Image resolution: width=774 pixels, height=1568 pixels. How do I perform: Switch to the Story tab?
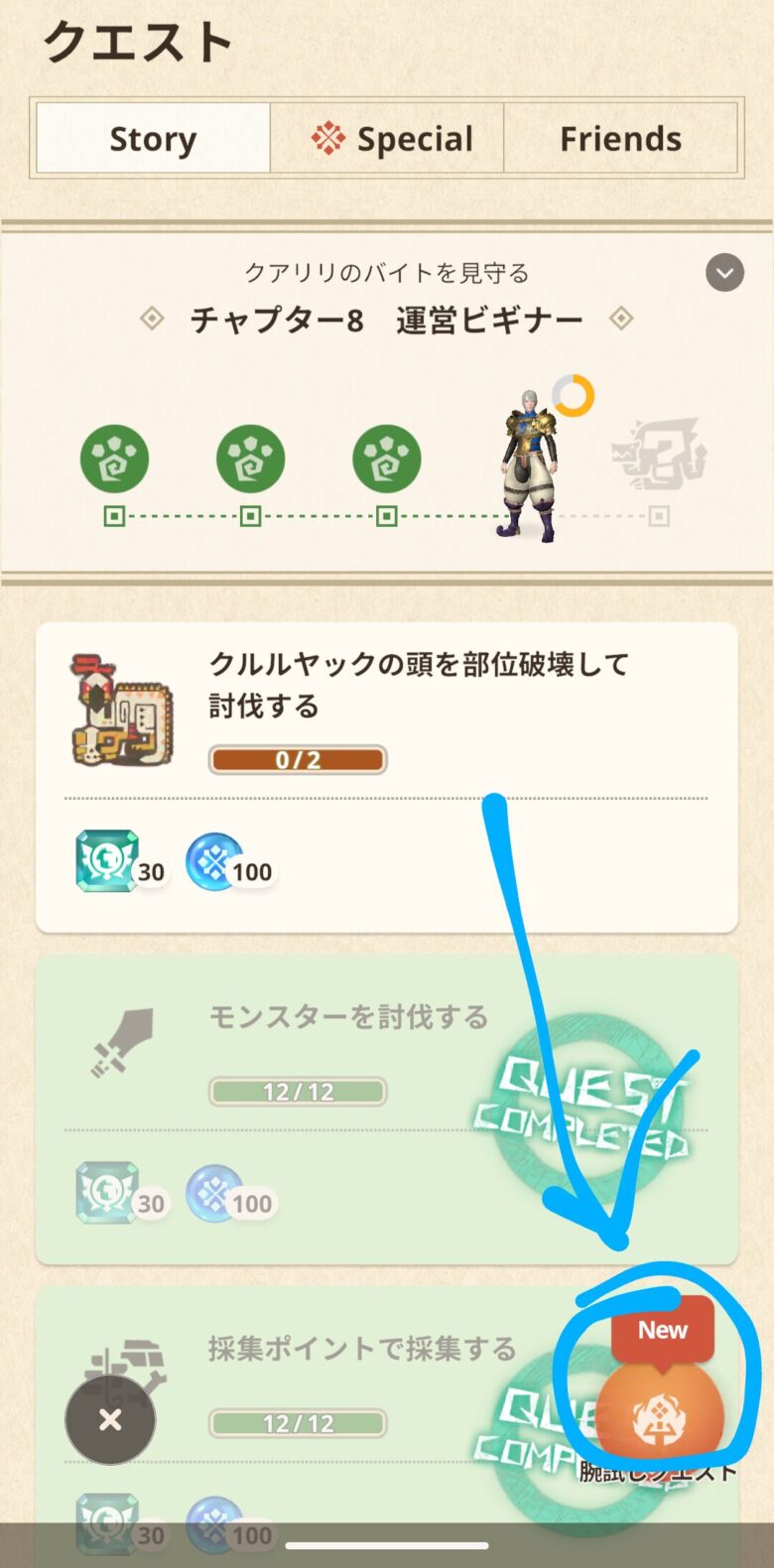(153, 138)
